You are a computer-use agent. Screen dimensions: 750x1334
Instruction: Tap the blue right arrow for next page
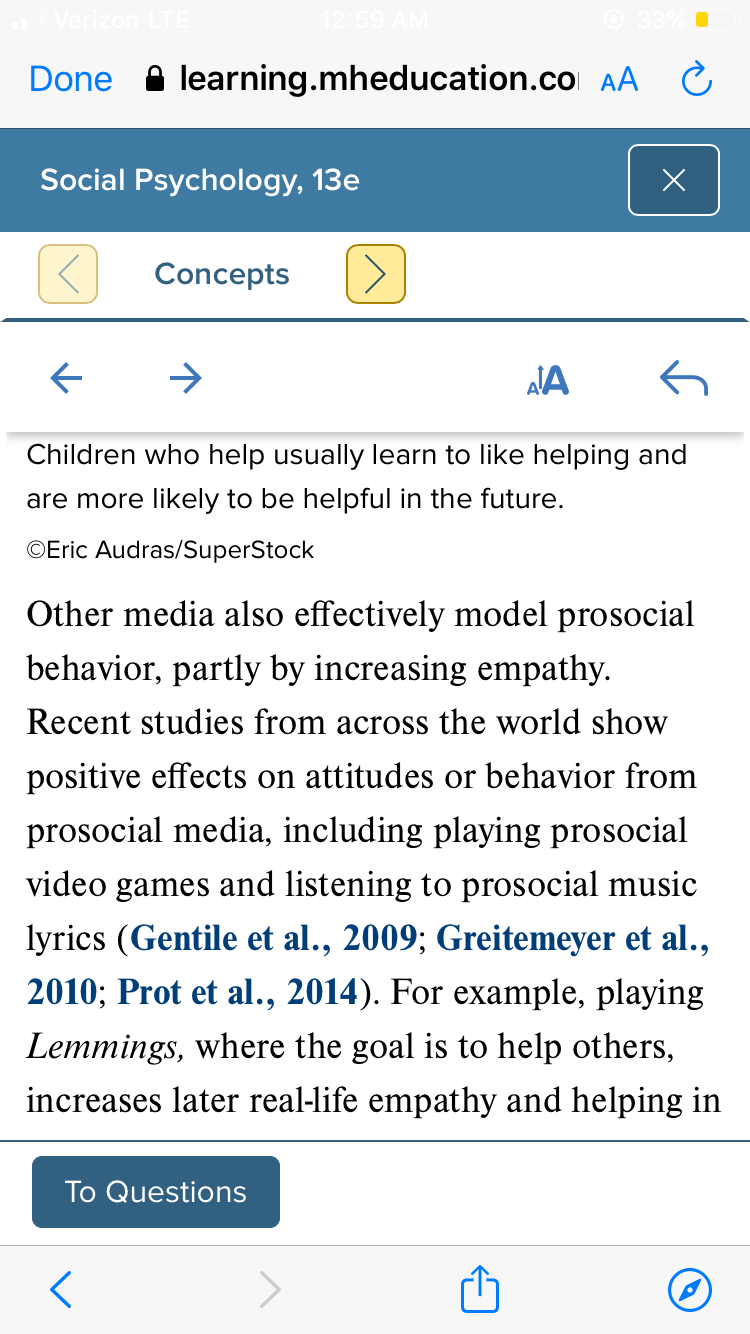tap(185, 377)
